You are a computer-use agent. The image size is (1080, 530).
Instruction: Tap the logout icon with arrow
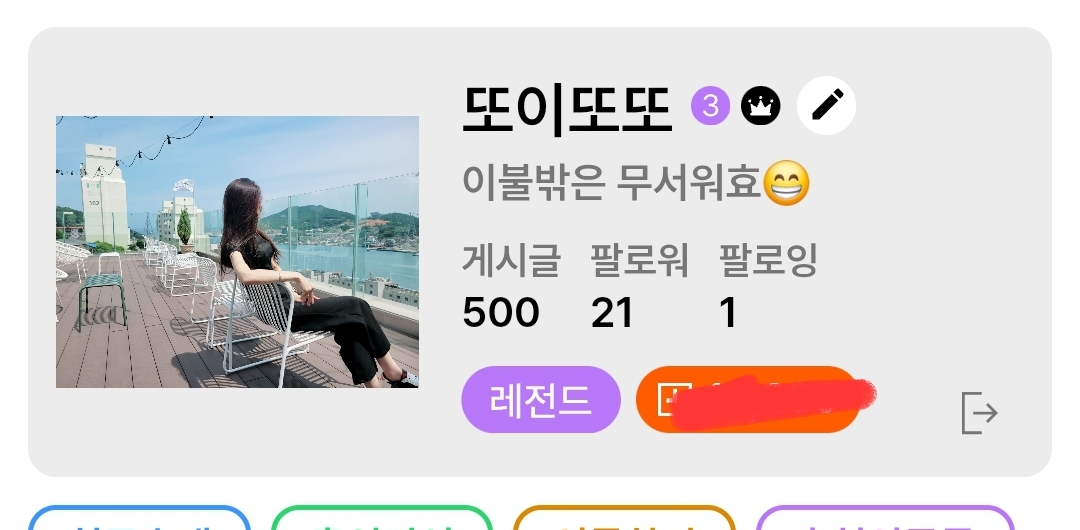tap(979, 413)
